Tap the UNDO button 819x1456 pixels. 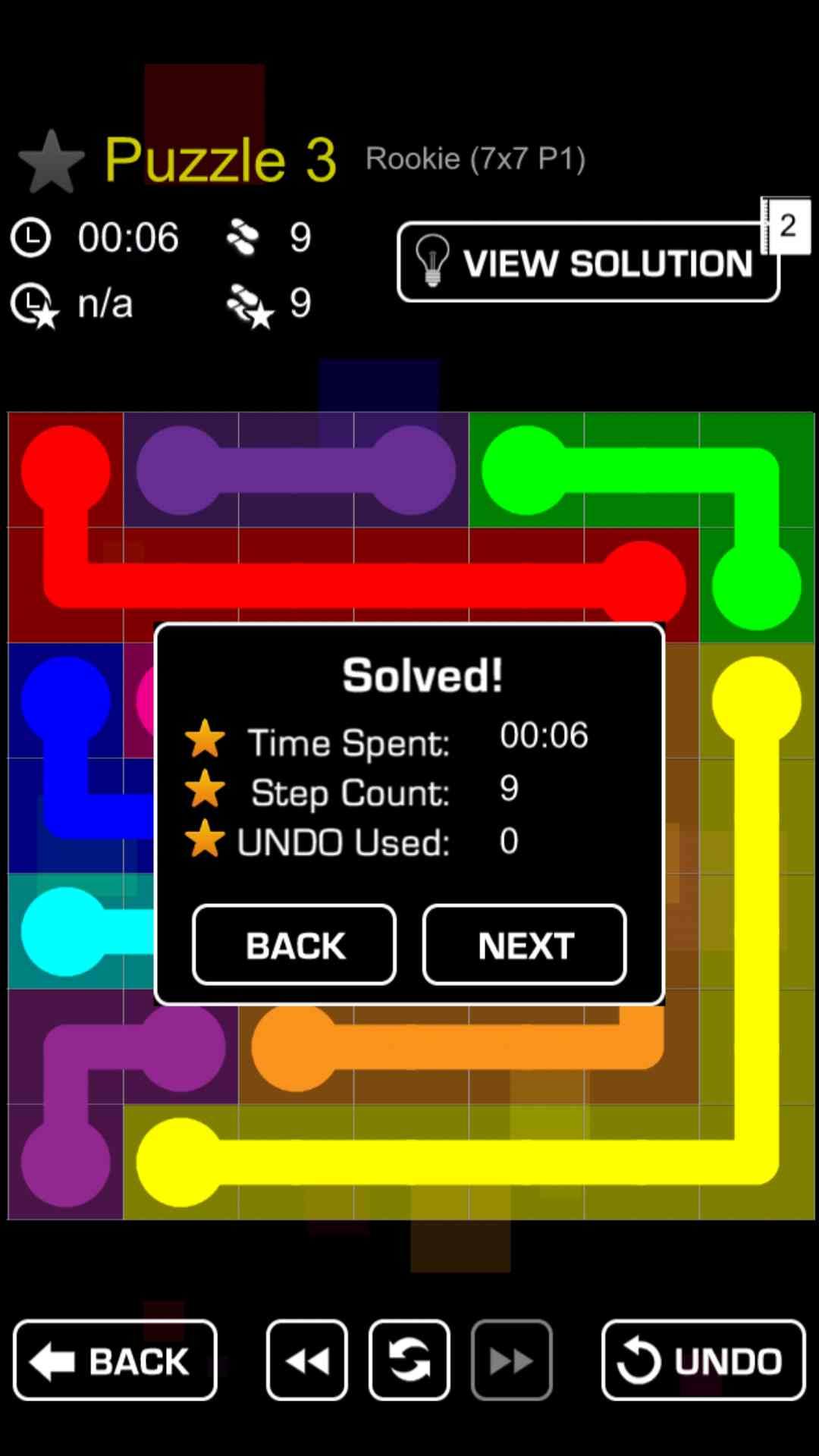pos(703,1360)
